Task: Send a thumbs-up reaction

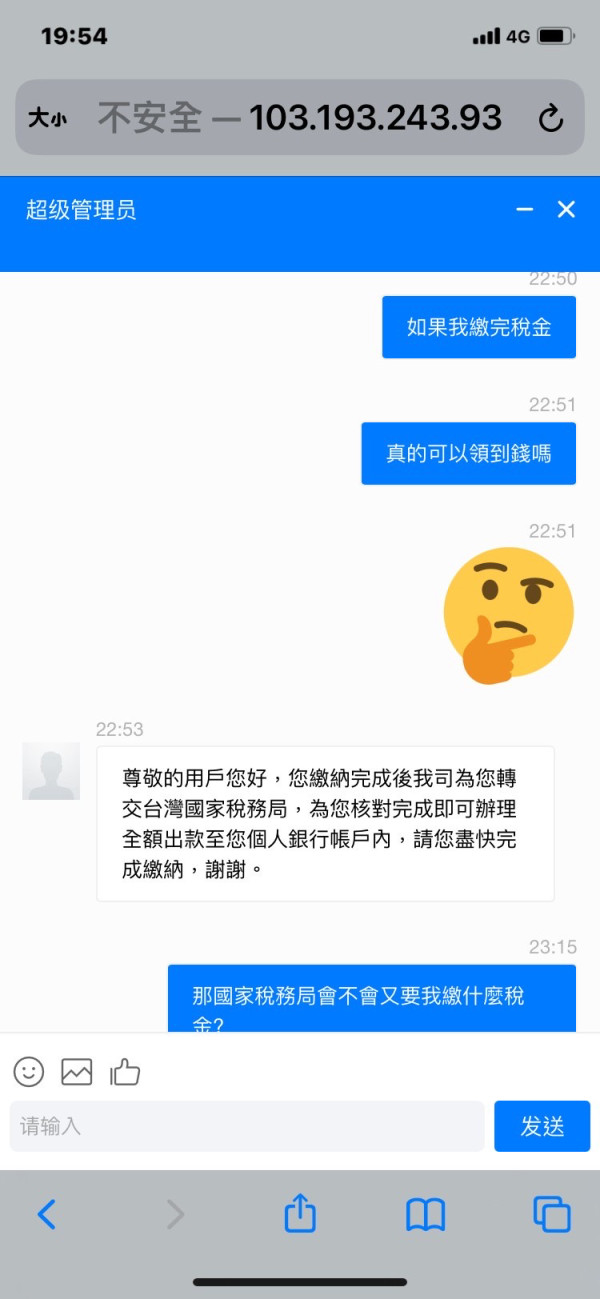Action: (125, 1071)
